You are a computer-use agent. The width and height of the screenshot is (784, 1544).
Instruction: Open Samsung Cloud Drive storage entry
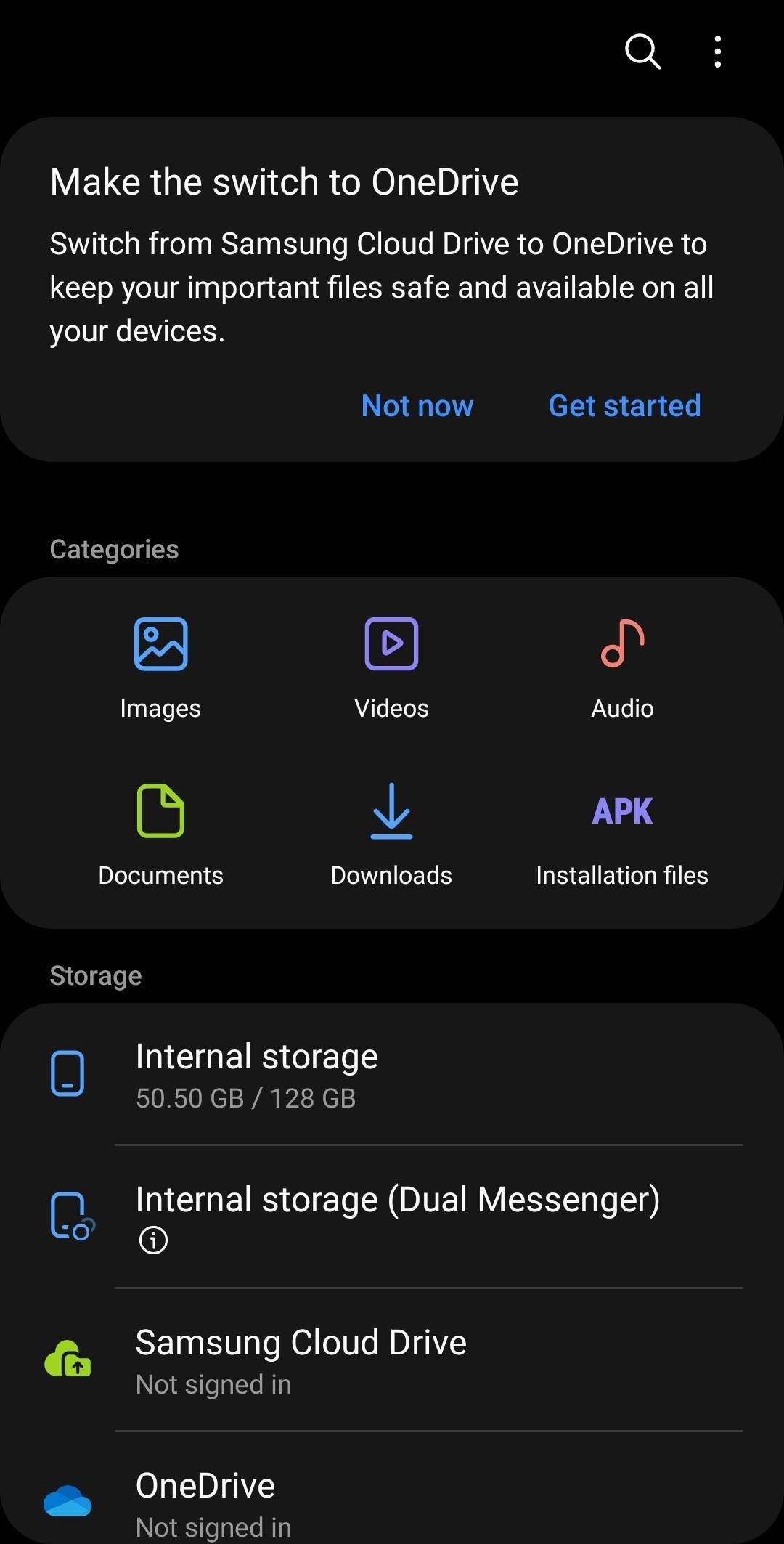392,1358
